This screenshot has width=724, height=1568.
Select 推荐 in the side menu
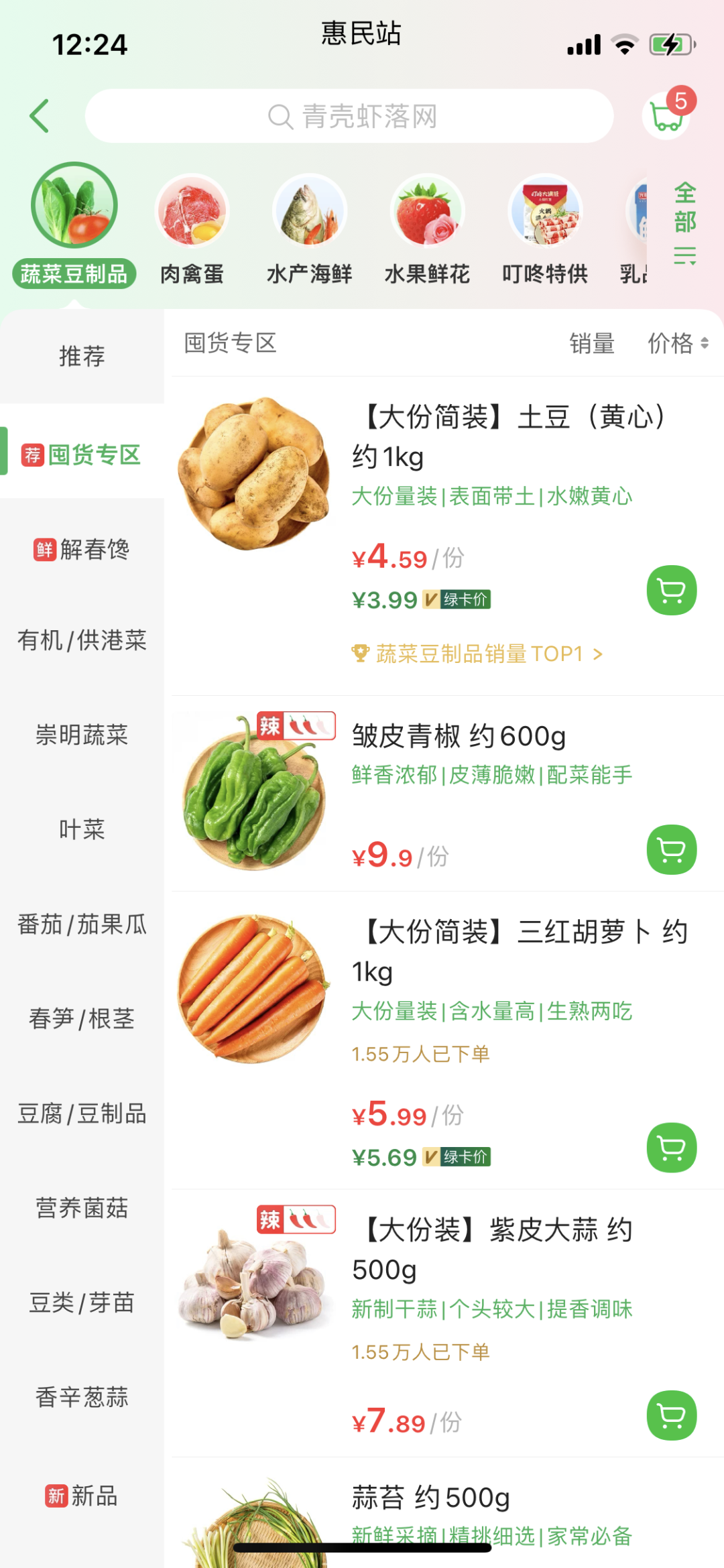82,356
